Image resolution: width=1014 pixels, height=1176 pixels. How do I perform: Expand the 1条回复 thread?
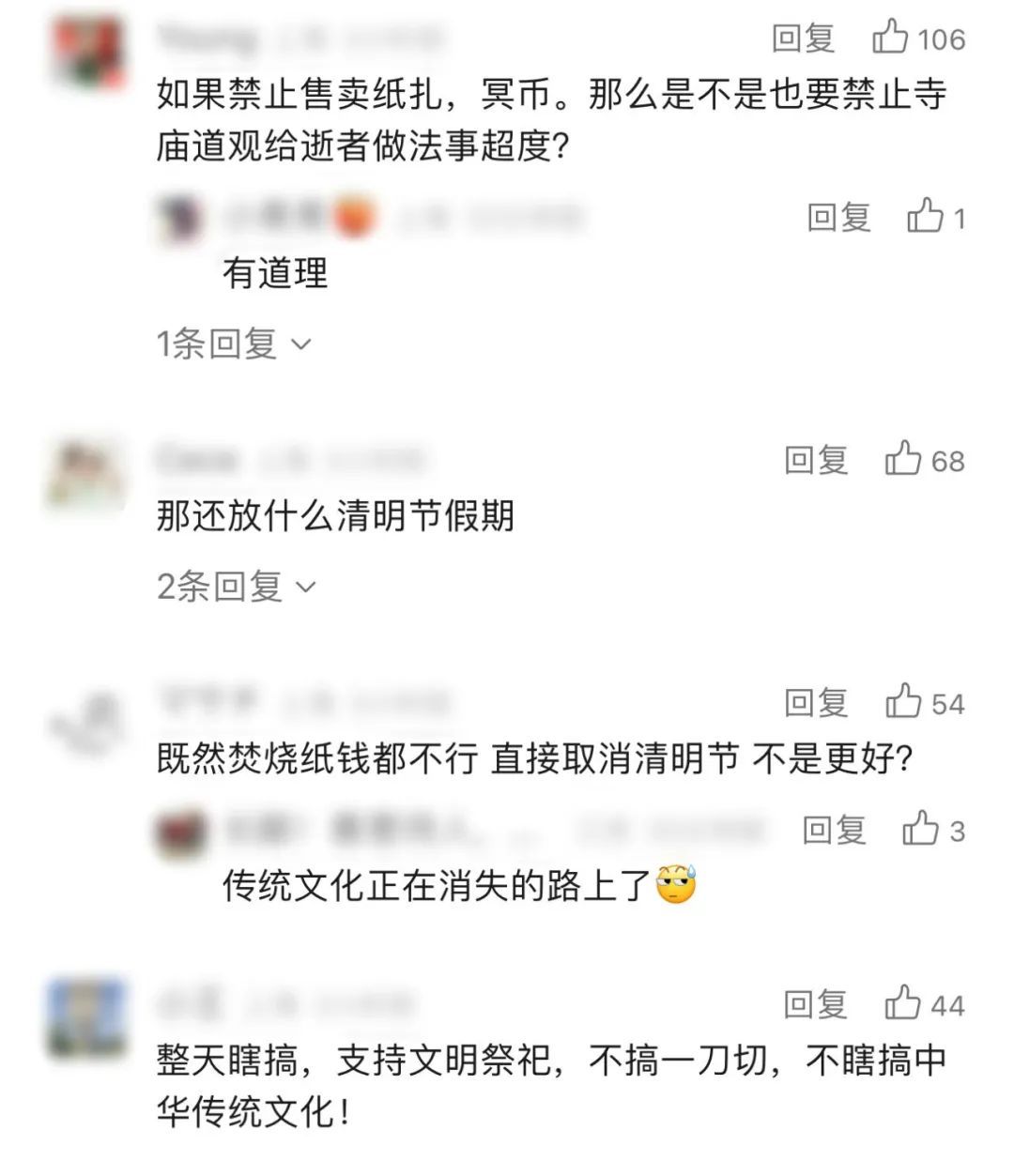(233, 344)
